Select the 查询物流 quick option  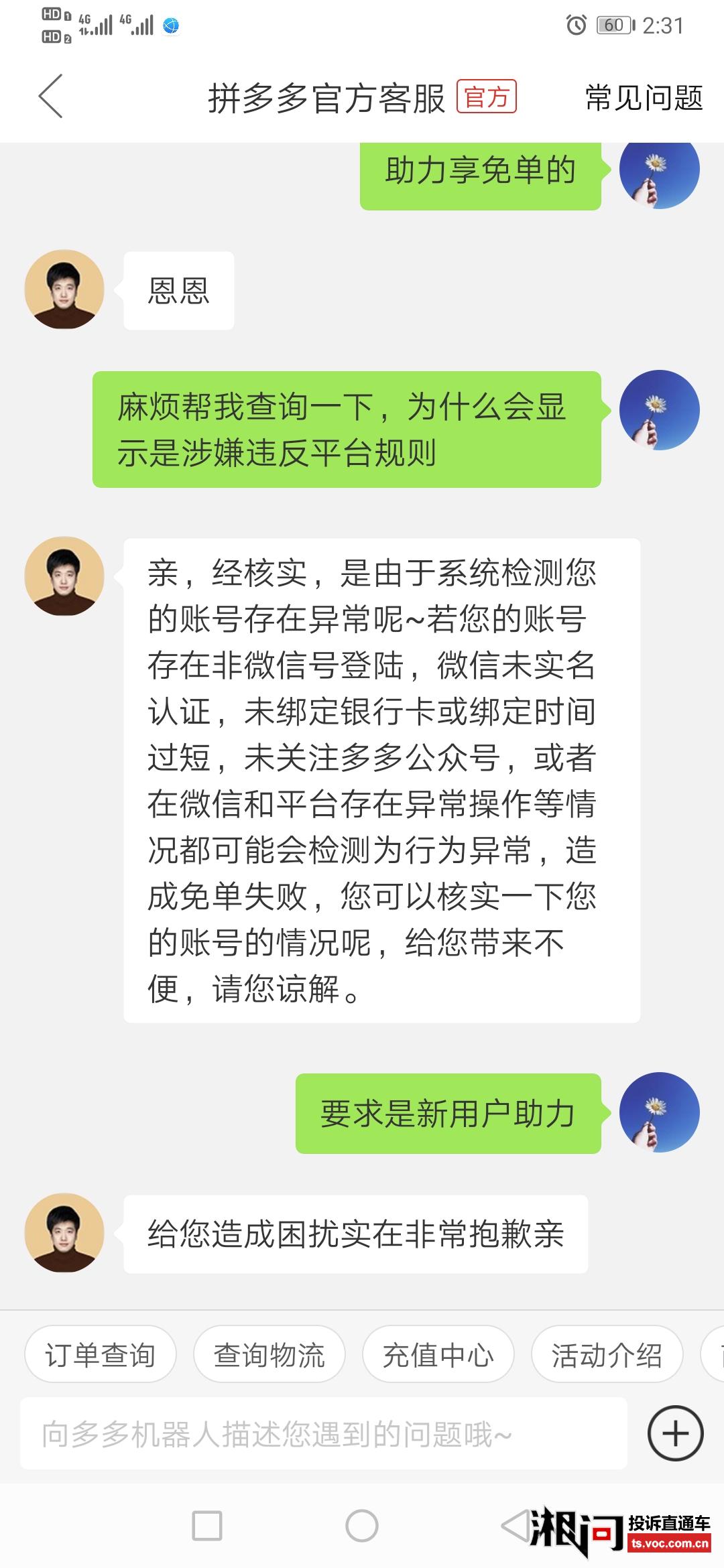269,1355
